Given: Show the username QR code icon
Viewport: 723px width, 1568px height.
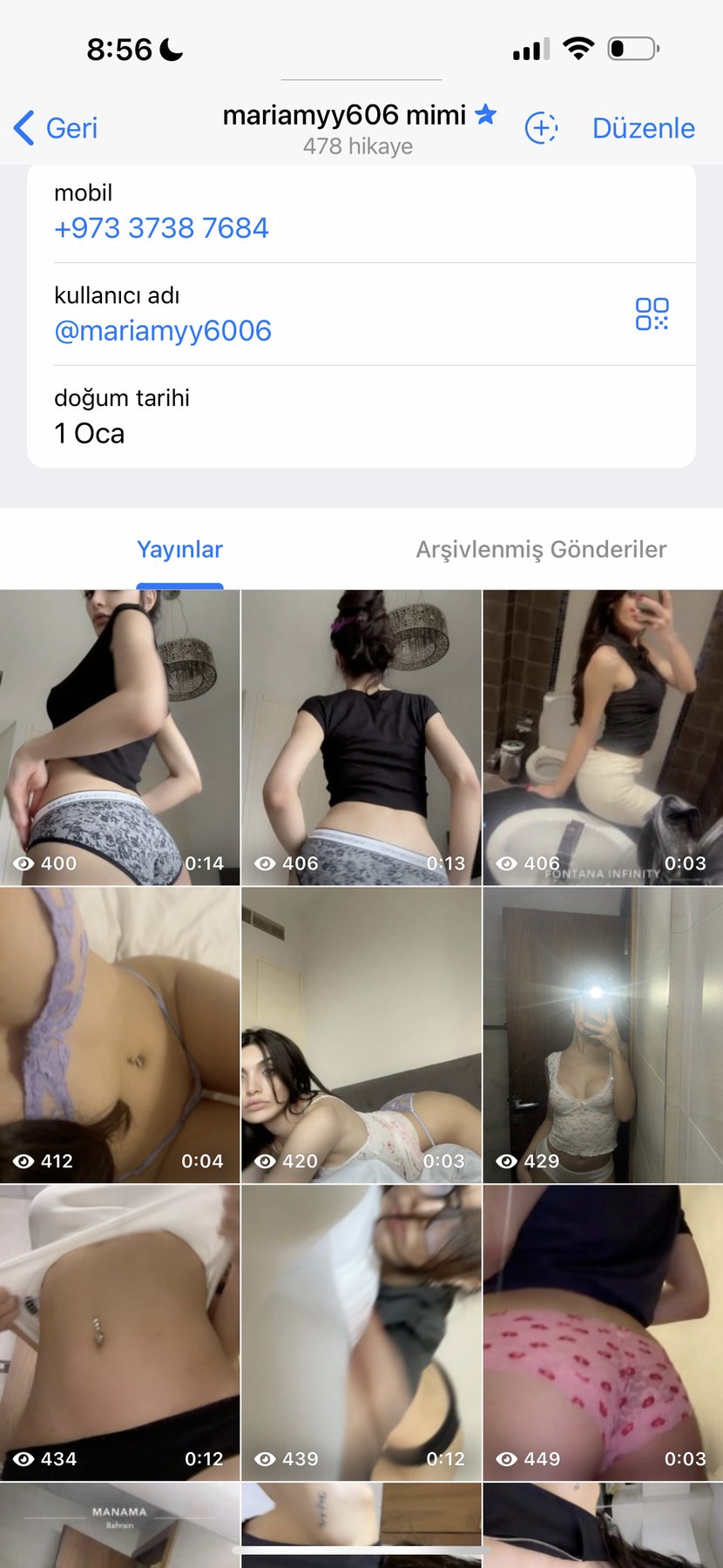Looking at the screenshot, I should click(652, 314).
